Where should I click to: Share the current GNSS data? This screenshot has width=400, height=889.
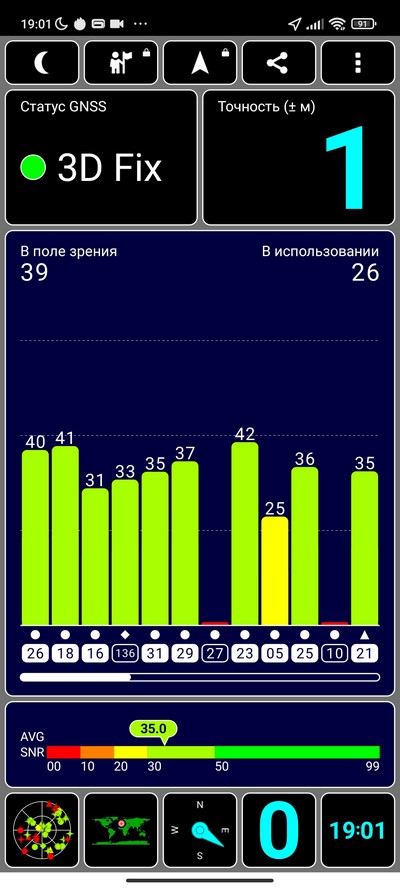(279, 62)
